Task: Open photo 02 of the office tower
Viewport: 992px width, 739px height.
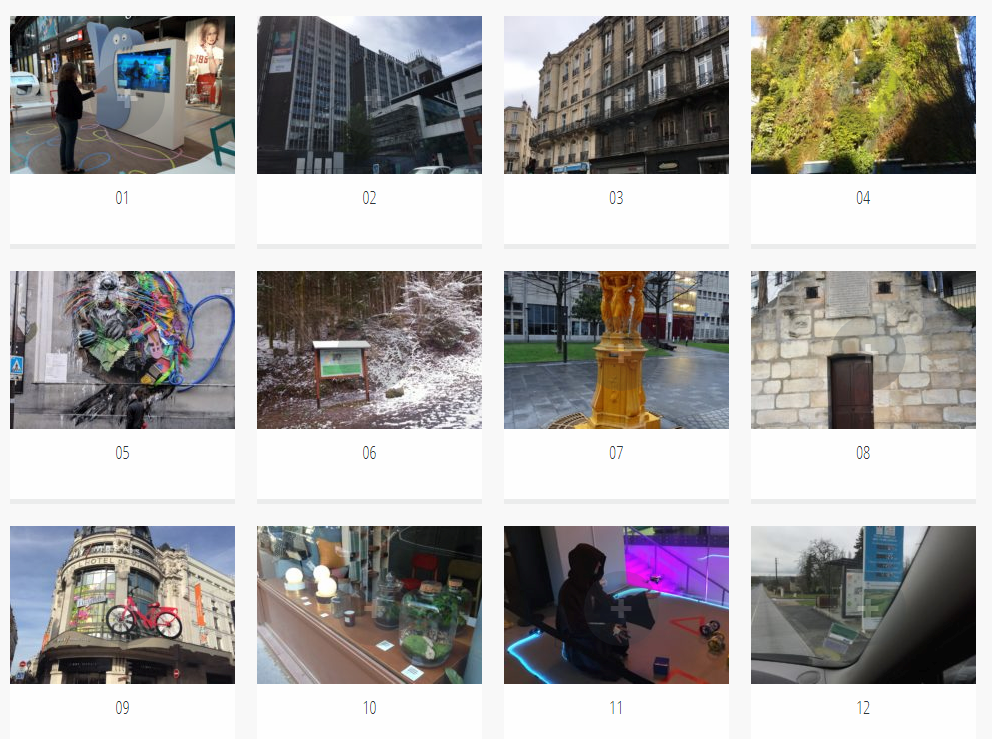Action: click(369, 95)
